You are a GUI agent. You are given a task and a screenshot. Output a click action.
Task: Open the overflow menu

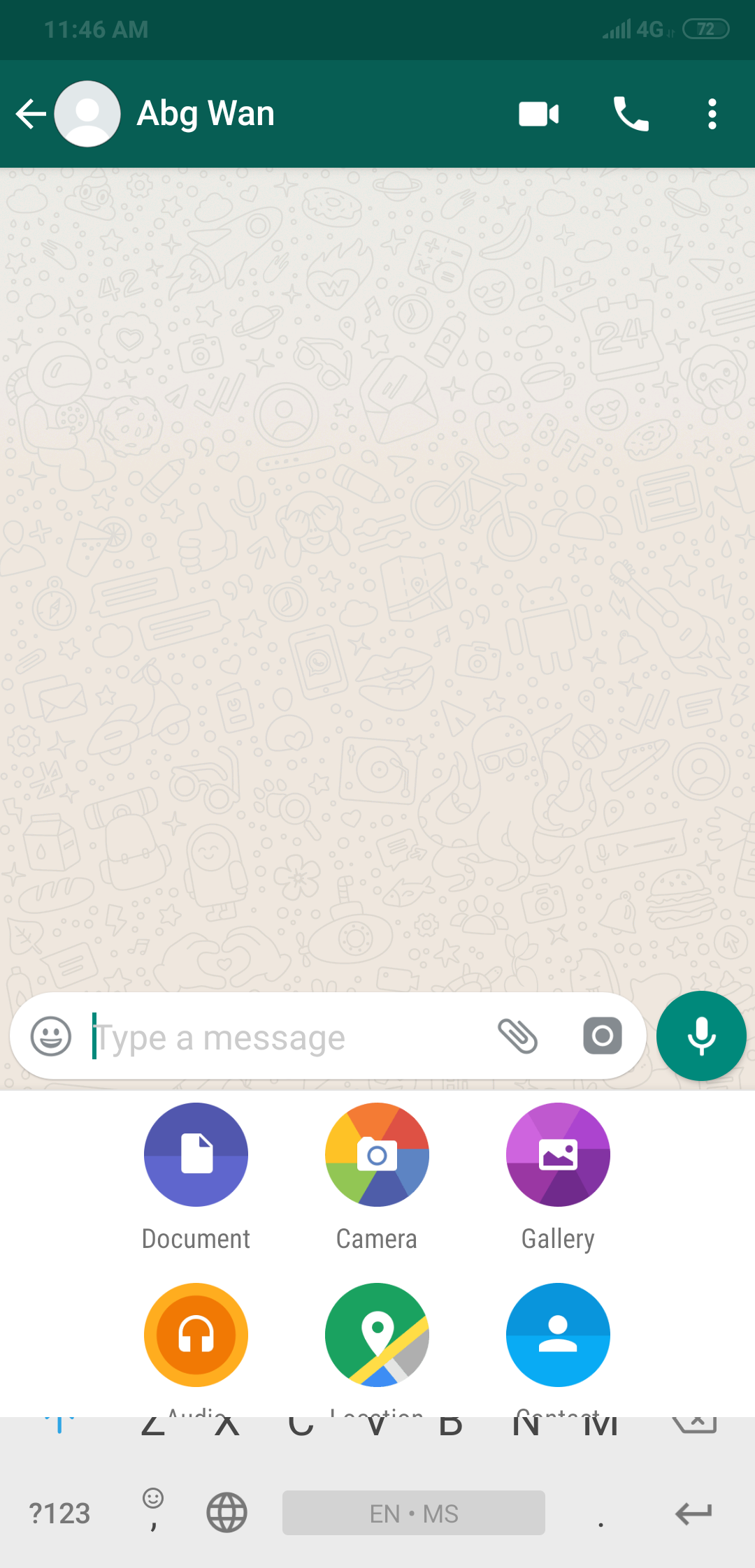(712, 114)
